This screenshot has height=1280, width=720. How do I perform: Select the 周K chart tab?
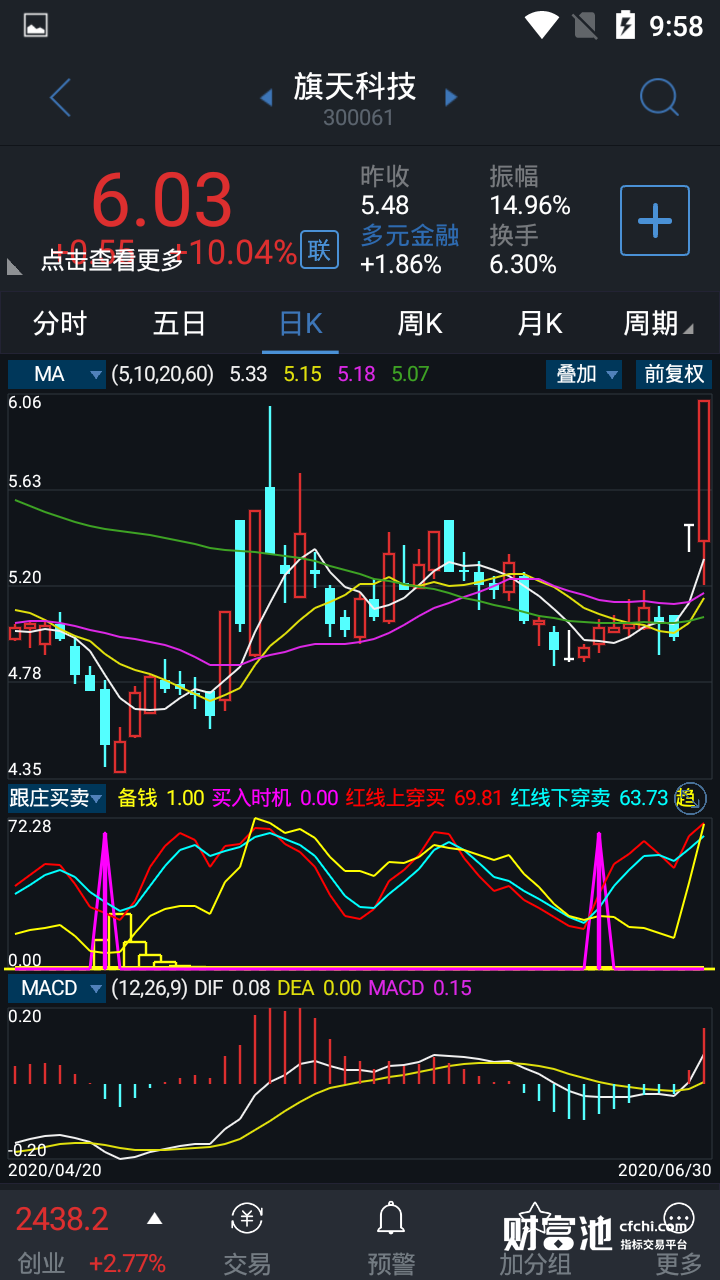[420, 324]
